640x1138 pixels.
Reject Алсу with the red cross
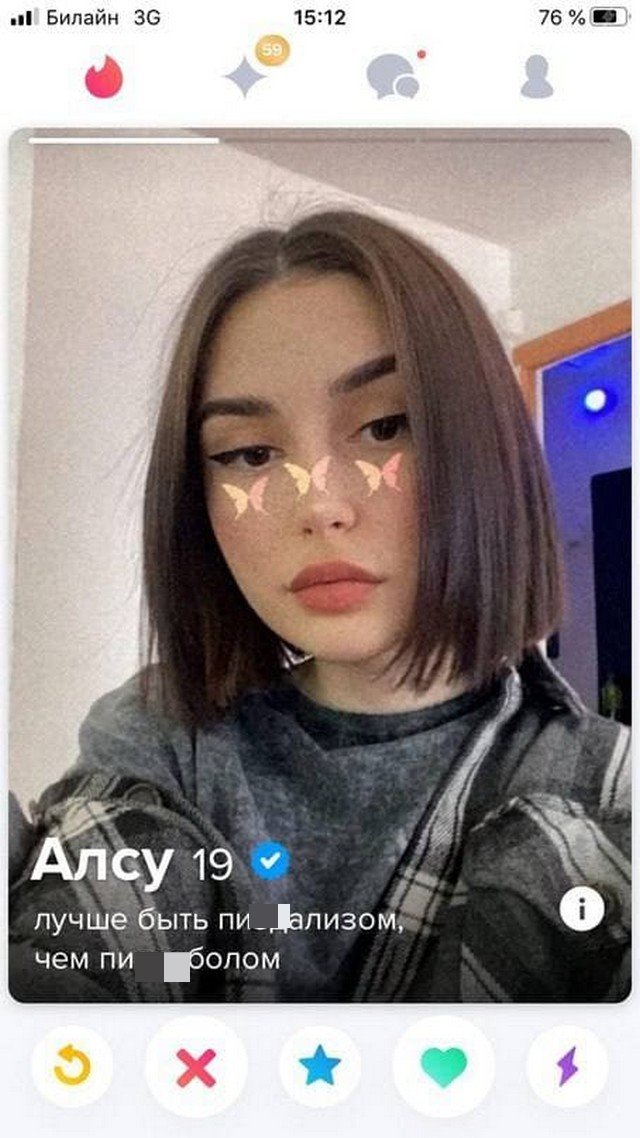coord(196,1066)
